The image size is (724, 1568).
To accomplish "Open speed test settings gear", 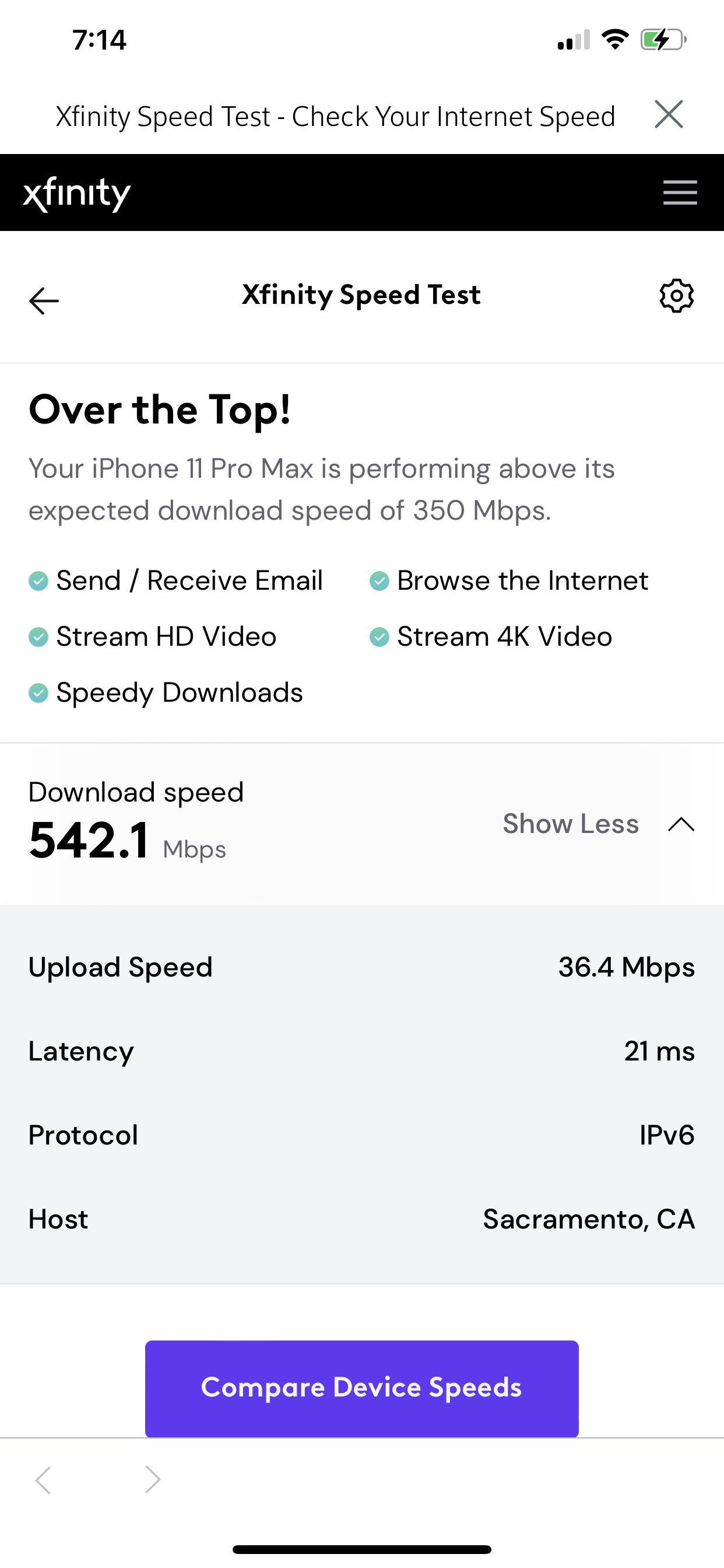I will click(x=677, y=296).
